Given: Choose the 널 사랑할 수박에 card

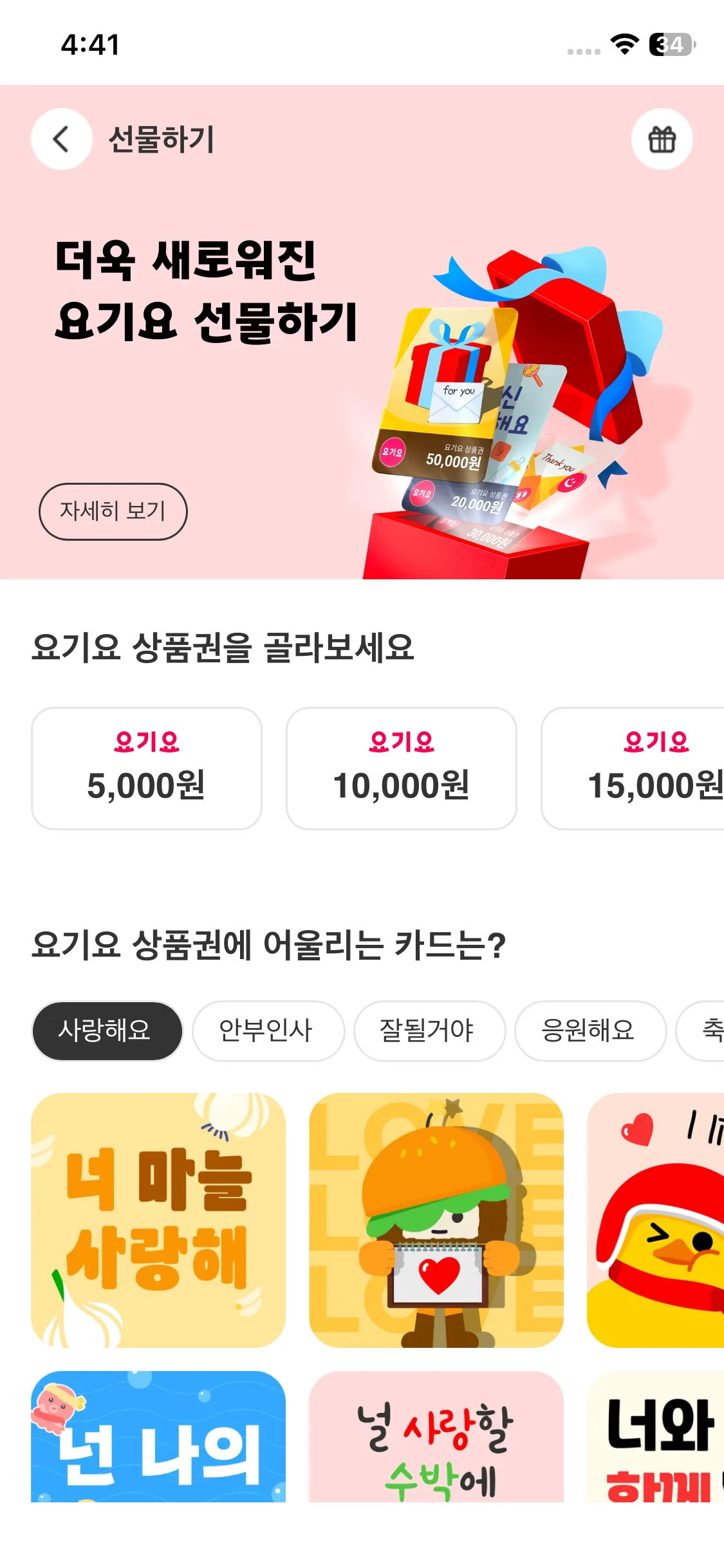Looking at the screenshot, I should point(436,1437).
